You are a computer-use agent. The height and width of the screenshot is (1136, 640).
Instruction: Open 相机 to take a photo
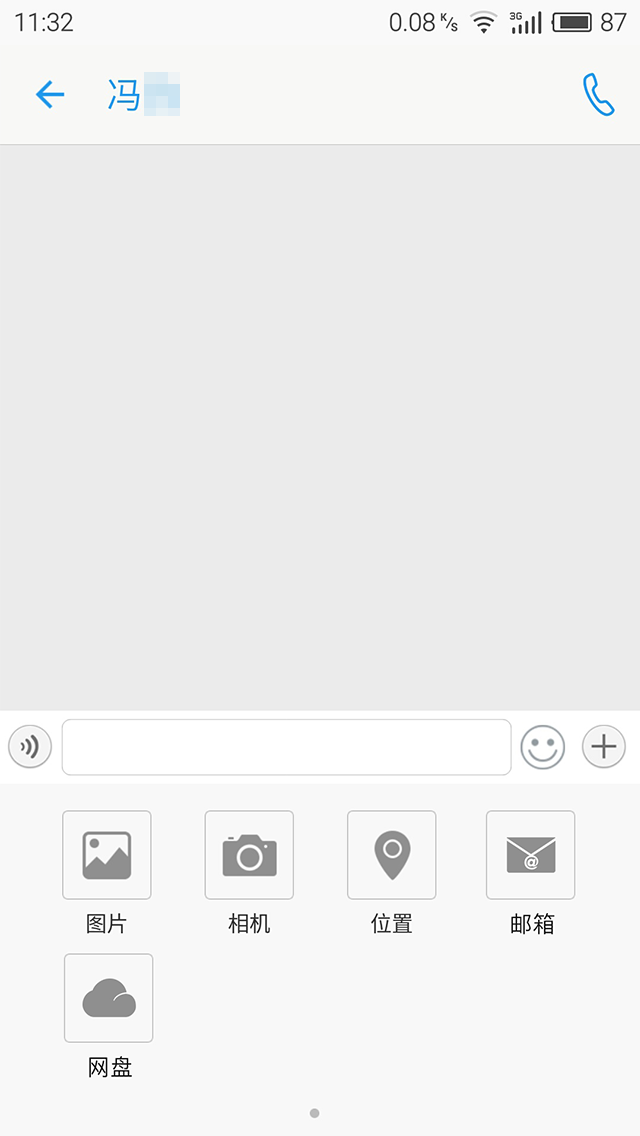249,855
